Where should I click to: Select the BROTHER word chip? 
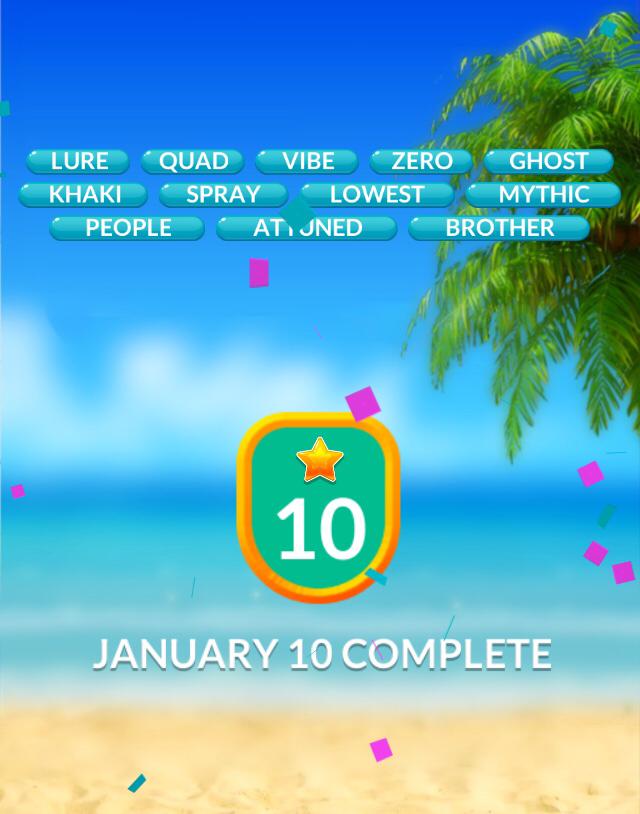[499, 227]
